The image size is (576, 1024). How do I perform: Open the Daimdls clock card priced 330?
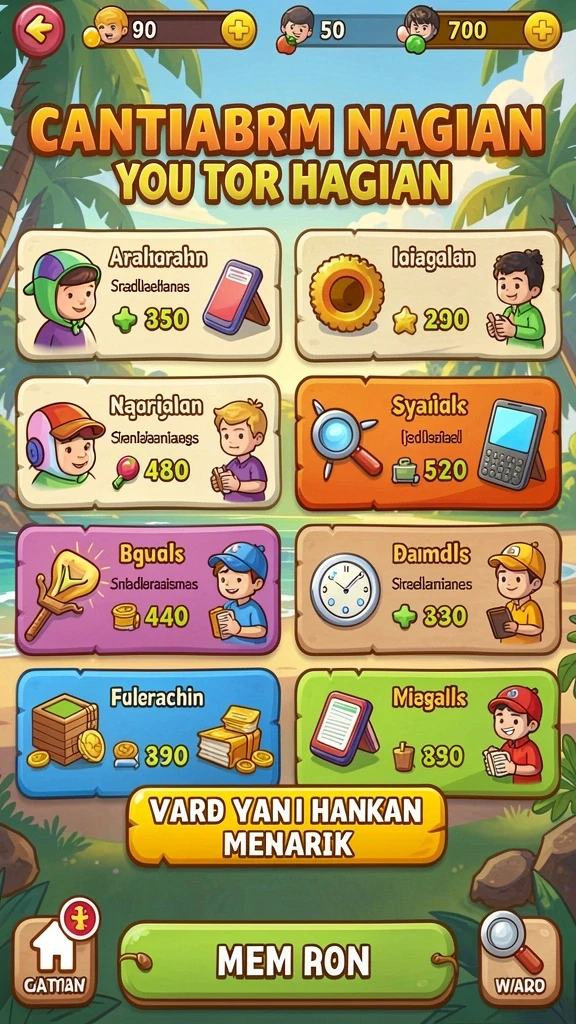tap(428, 590)
